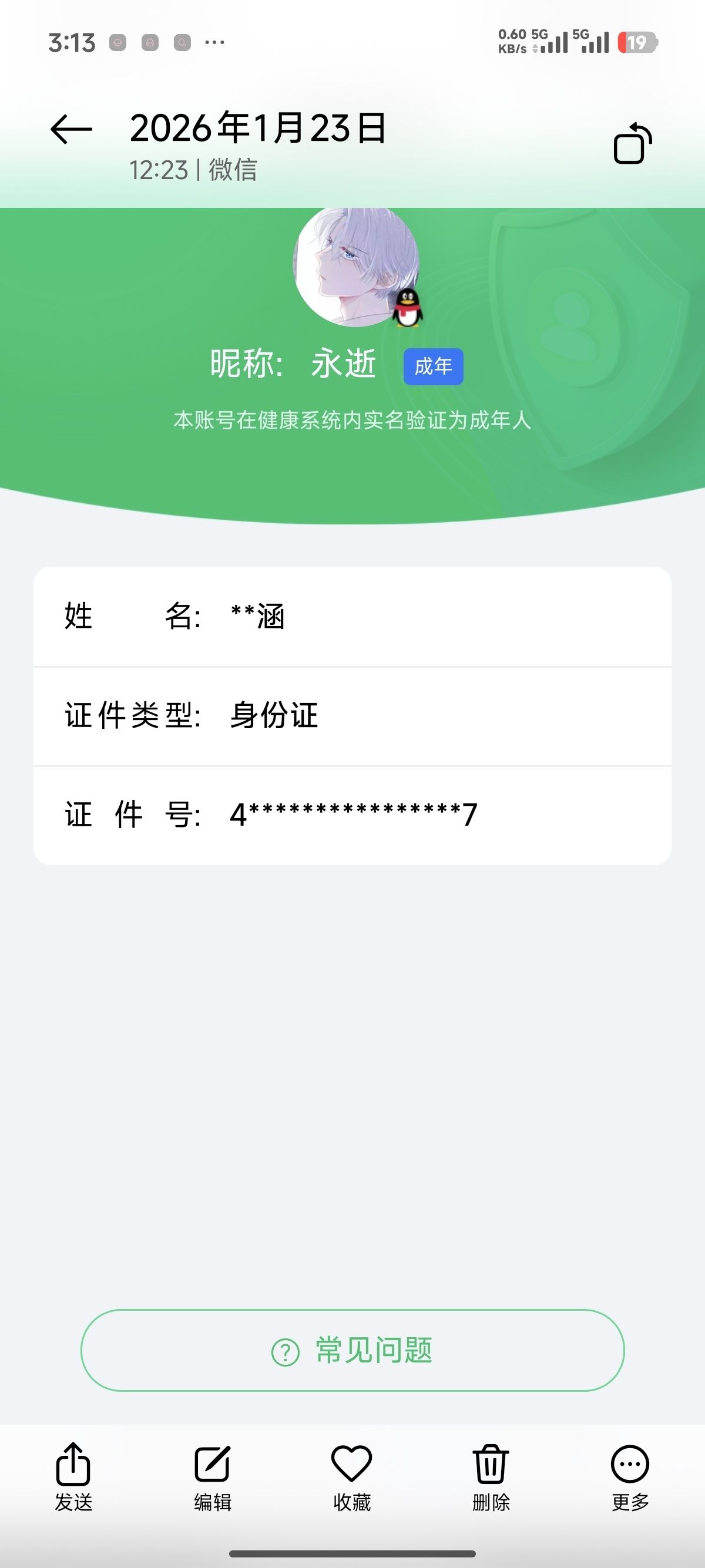Click the QQ penguin icon on the avatar

[x=409, y=308]
